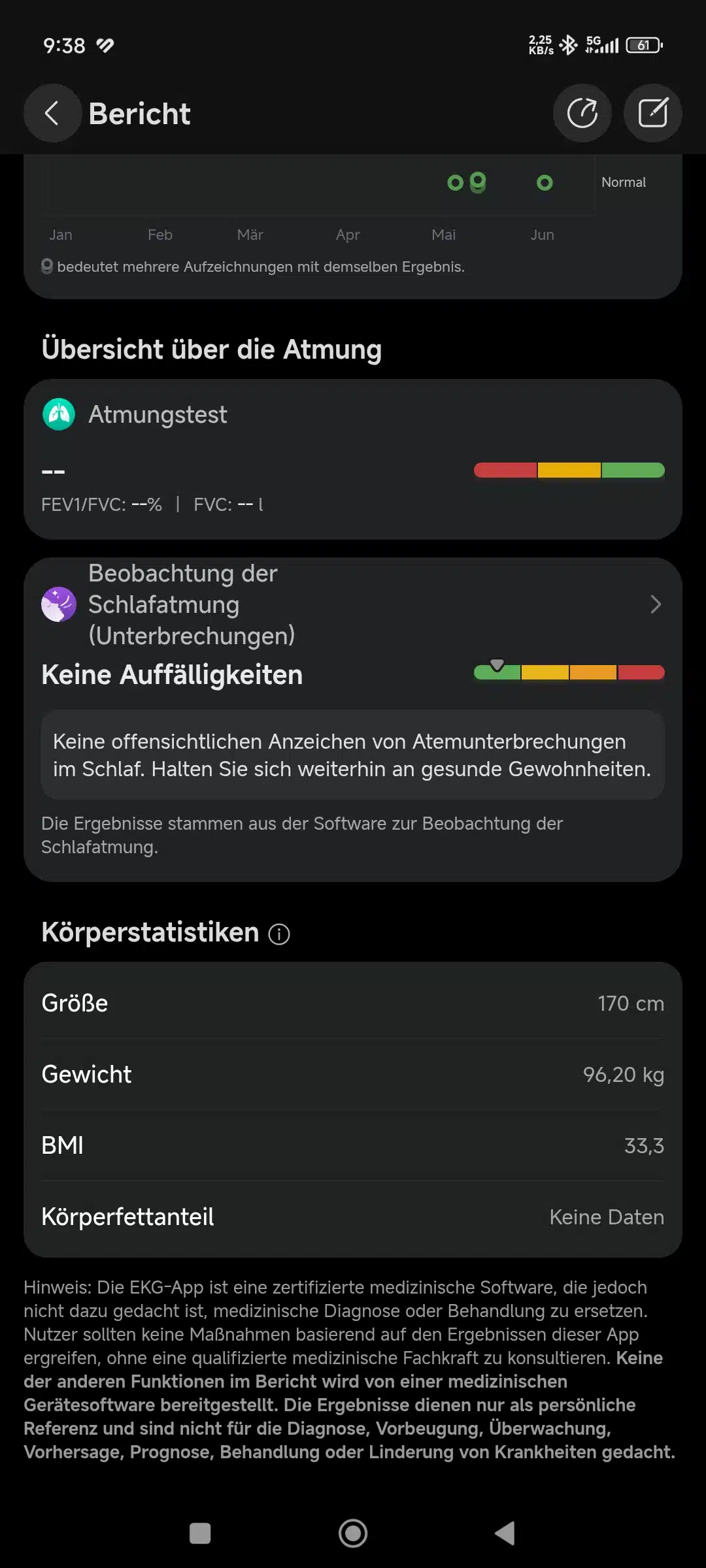
Task: Open Beobachtung der Schlafatmung details
Action: pos(353,719)
